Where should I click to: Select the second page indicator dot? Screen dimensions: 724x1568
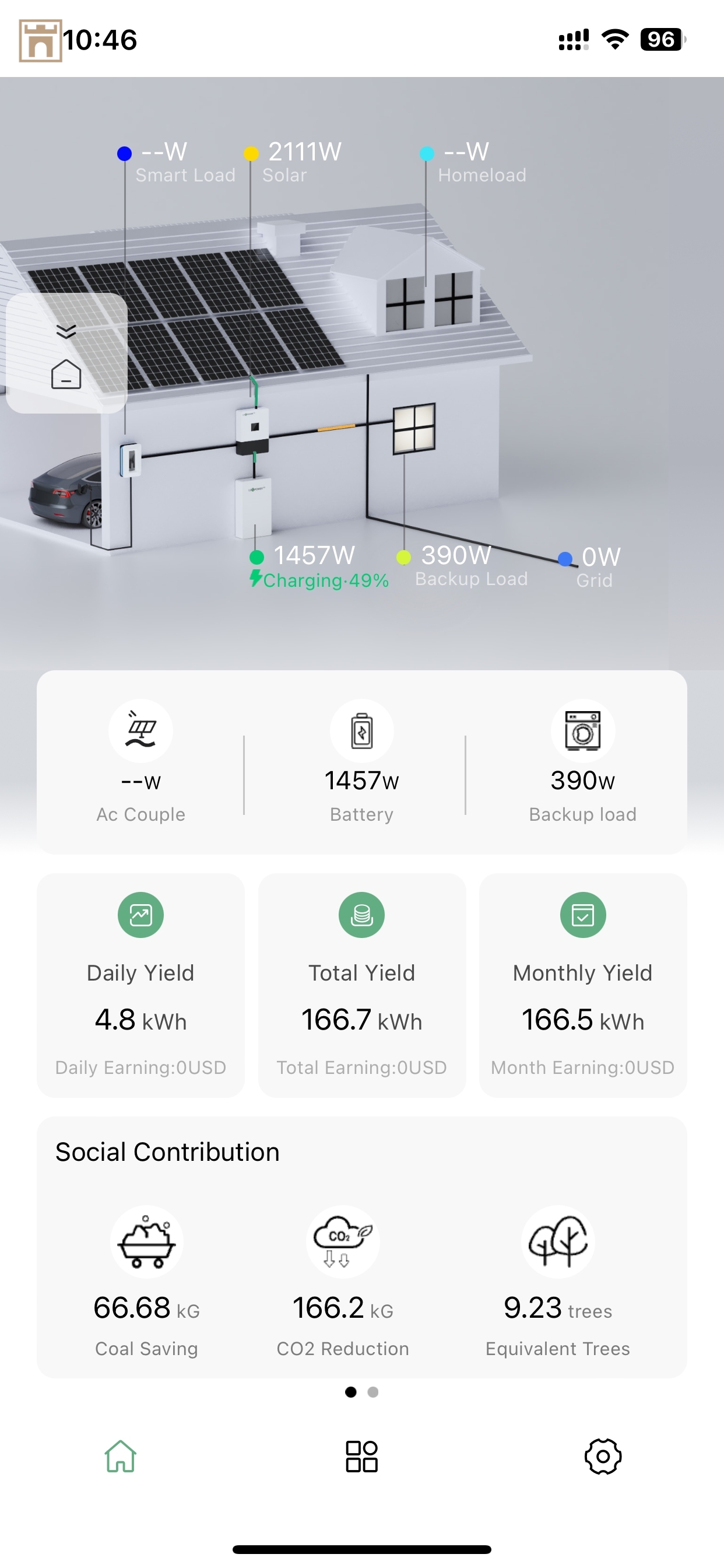click(x=373, y=1392)
